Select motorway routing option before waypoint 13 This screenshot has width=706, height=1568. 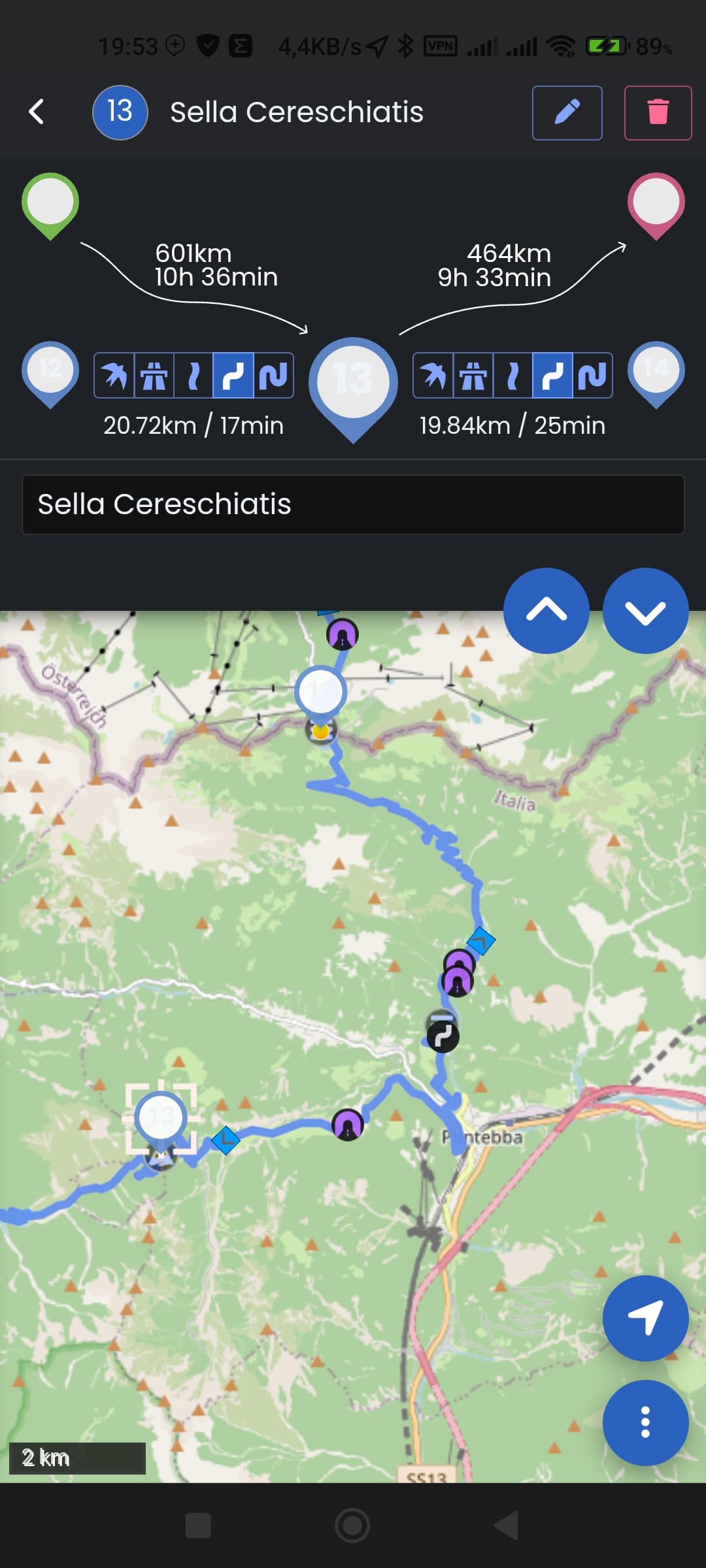(x=154, y=376)
